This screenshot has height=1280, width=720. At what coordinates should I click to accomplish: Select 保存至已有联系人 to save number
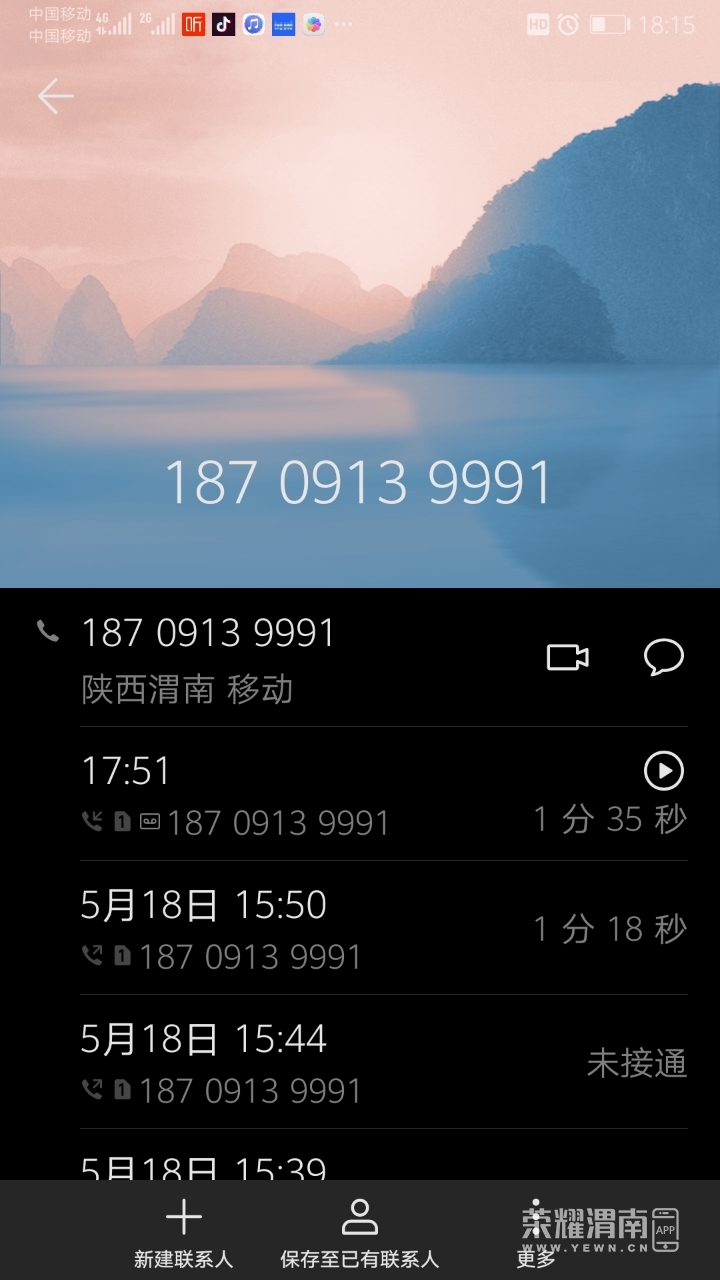coord(359,1233)
